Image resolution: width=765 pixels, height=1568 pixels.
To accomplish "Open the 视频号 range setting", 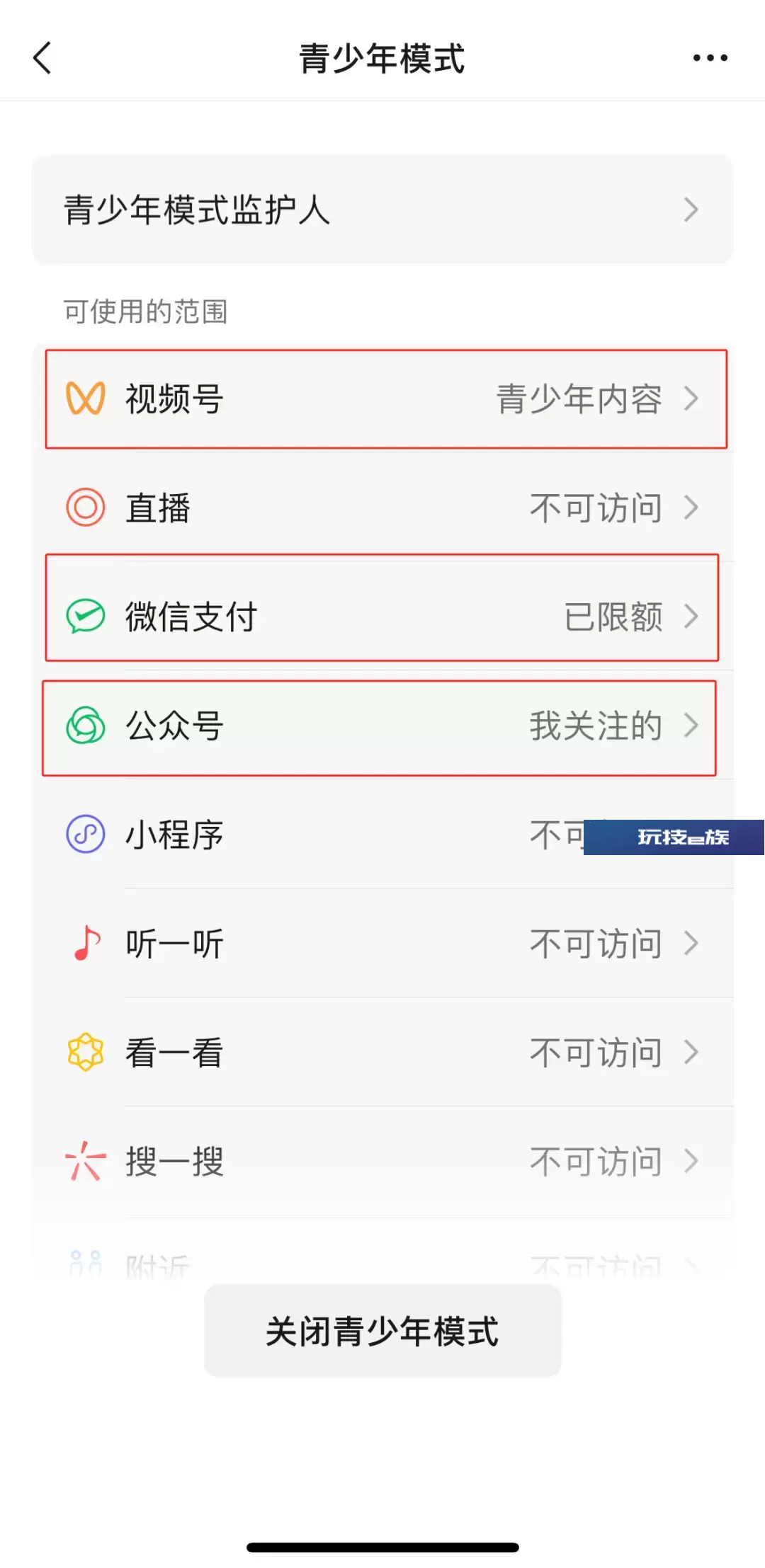I will (382, 399).
